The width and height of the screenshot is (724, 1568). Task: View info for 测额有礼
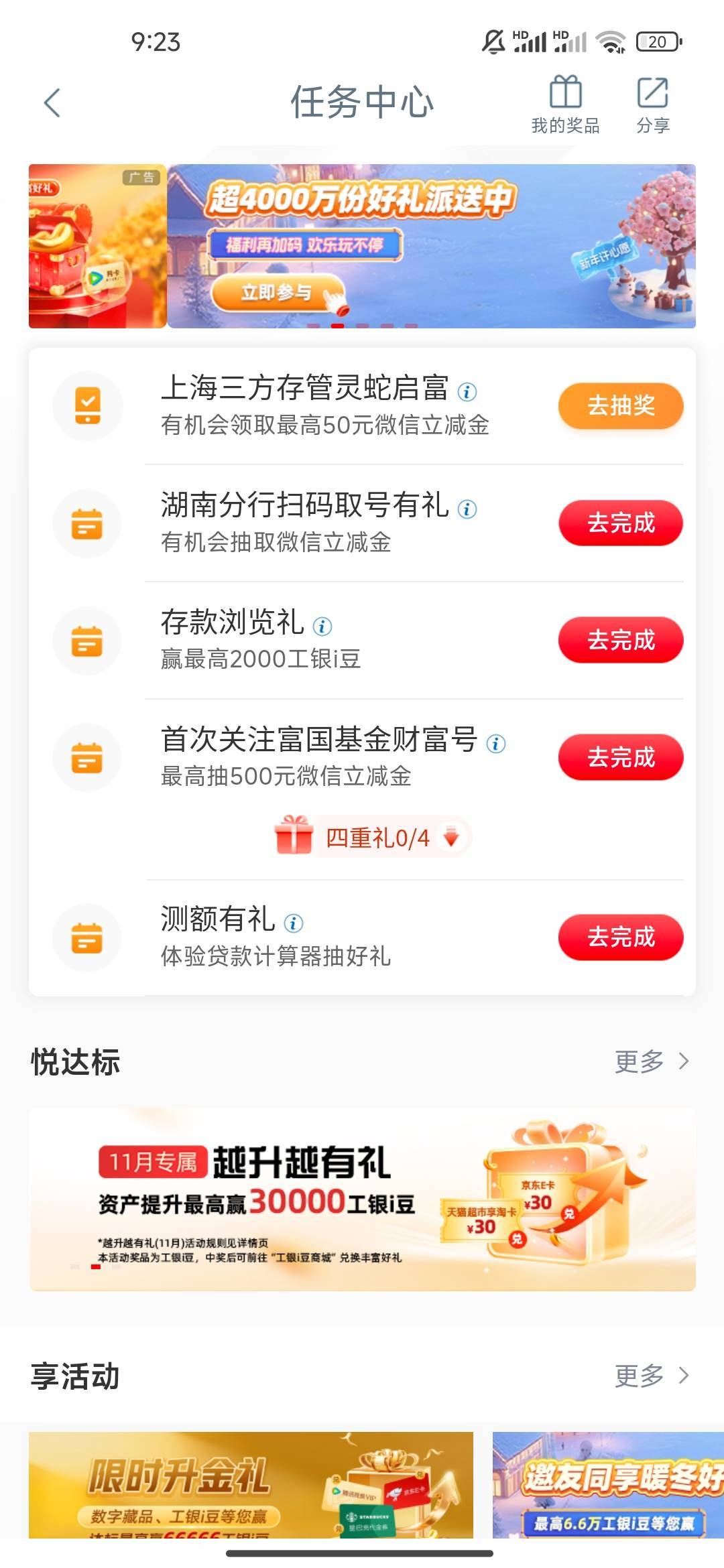(x=294, y=923)
